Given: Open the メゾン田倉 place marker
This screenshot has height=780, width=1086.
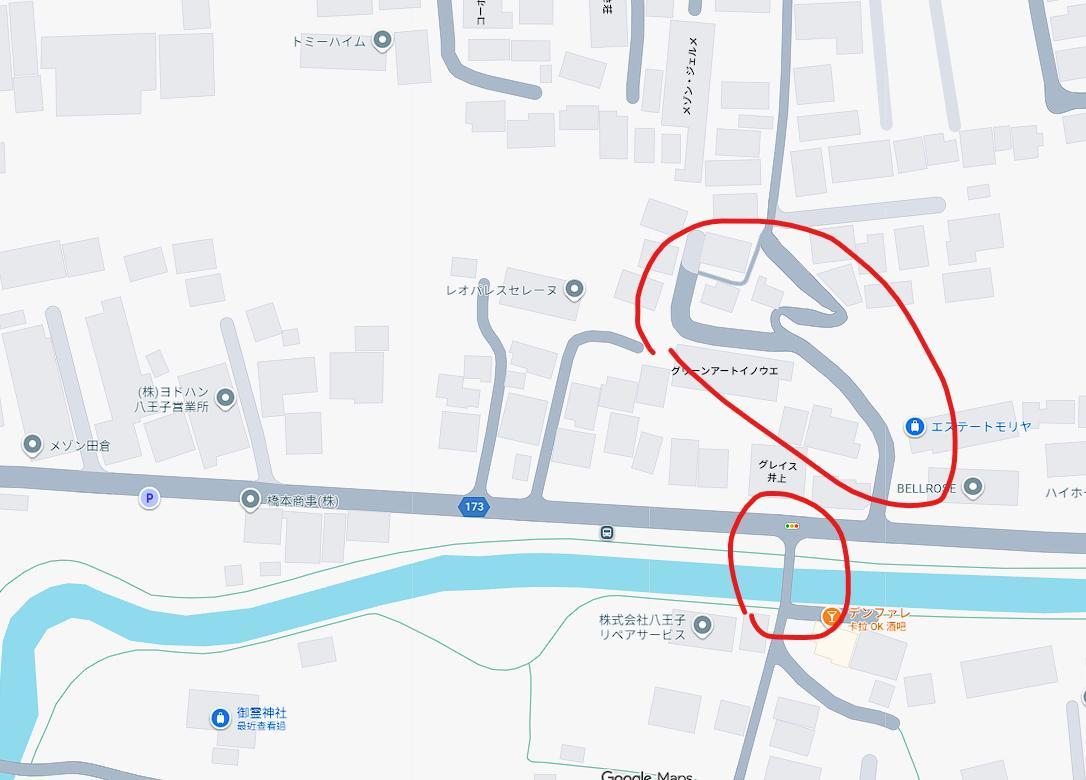Looking at the screenshot, I should point(33,444).
